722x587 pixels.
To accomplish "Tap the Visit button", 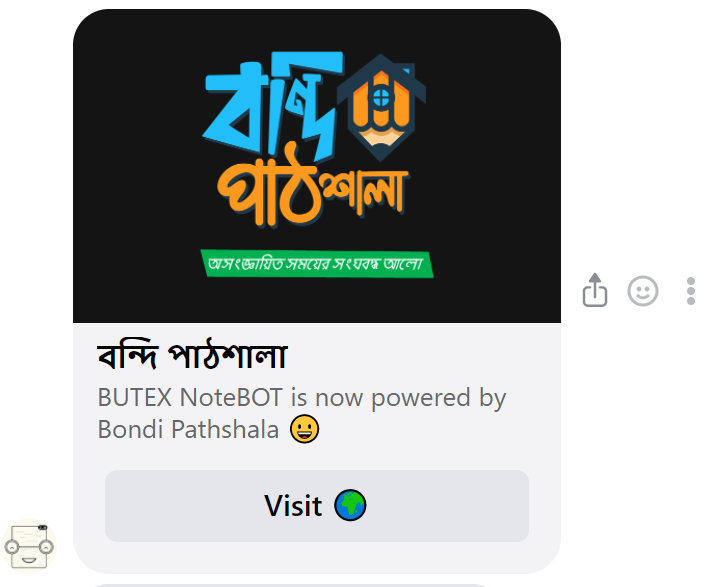I will point(316,506).
